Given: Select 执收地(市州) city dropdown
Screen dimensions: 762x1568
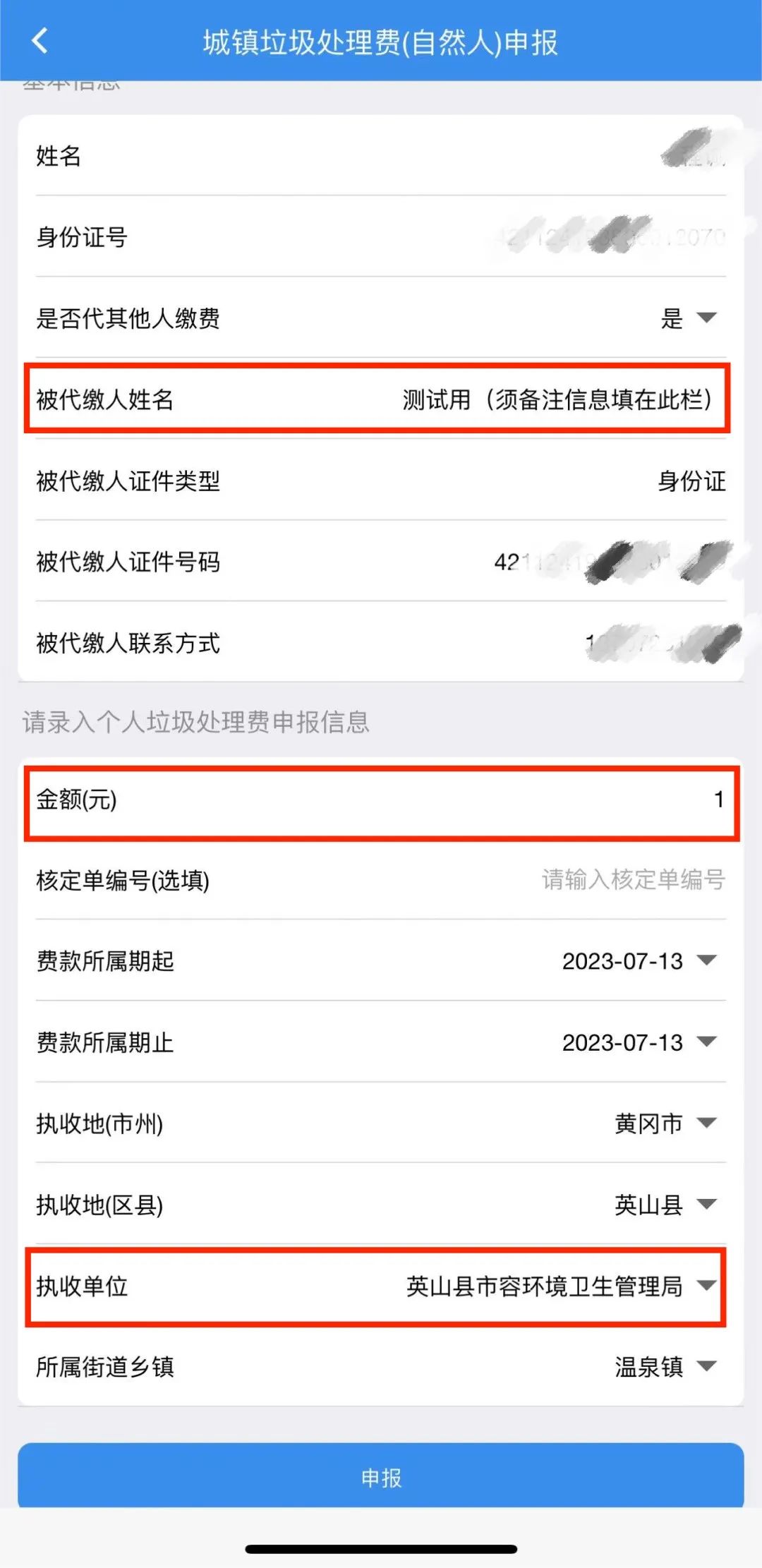Looking at the screenshot, I should 665,1123.
